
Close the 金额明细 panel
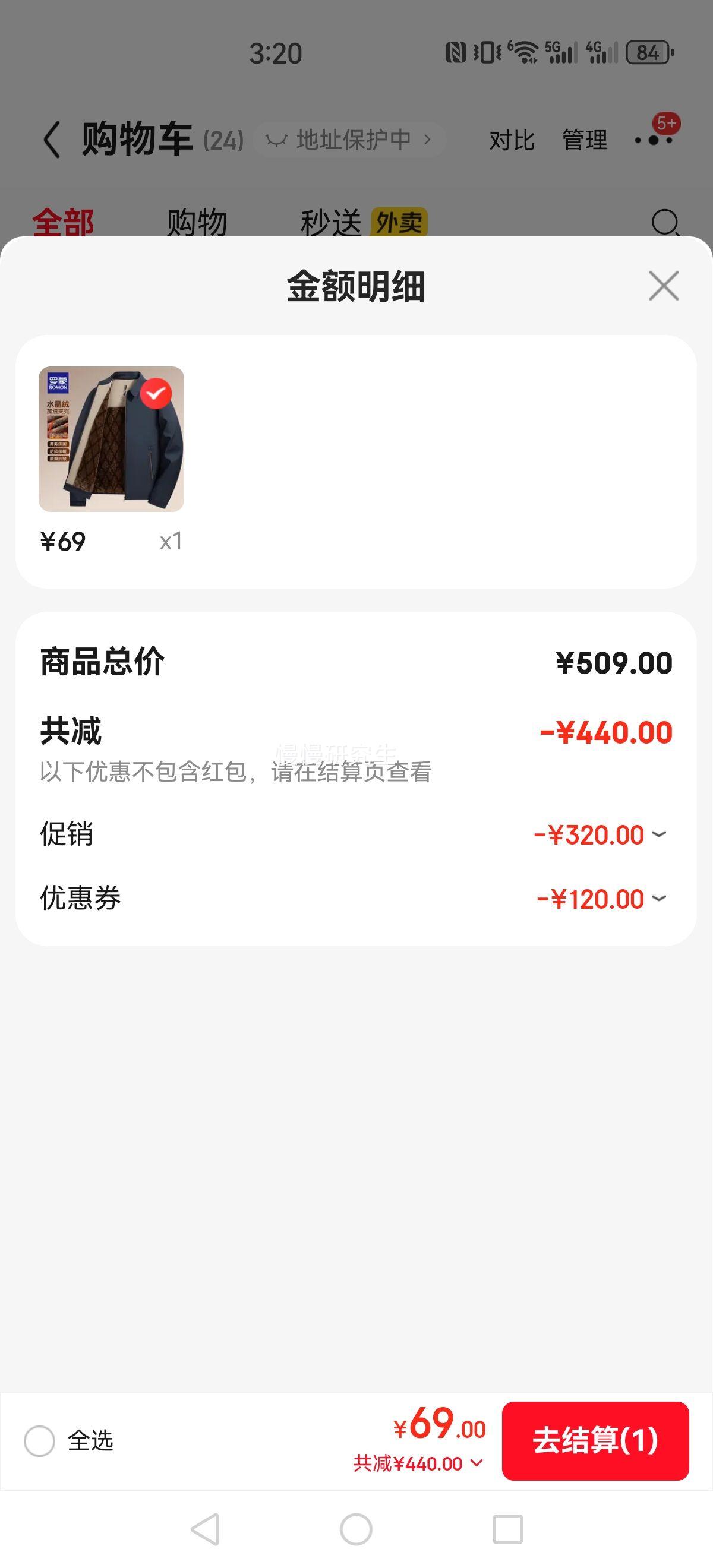(663, 286)
